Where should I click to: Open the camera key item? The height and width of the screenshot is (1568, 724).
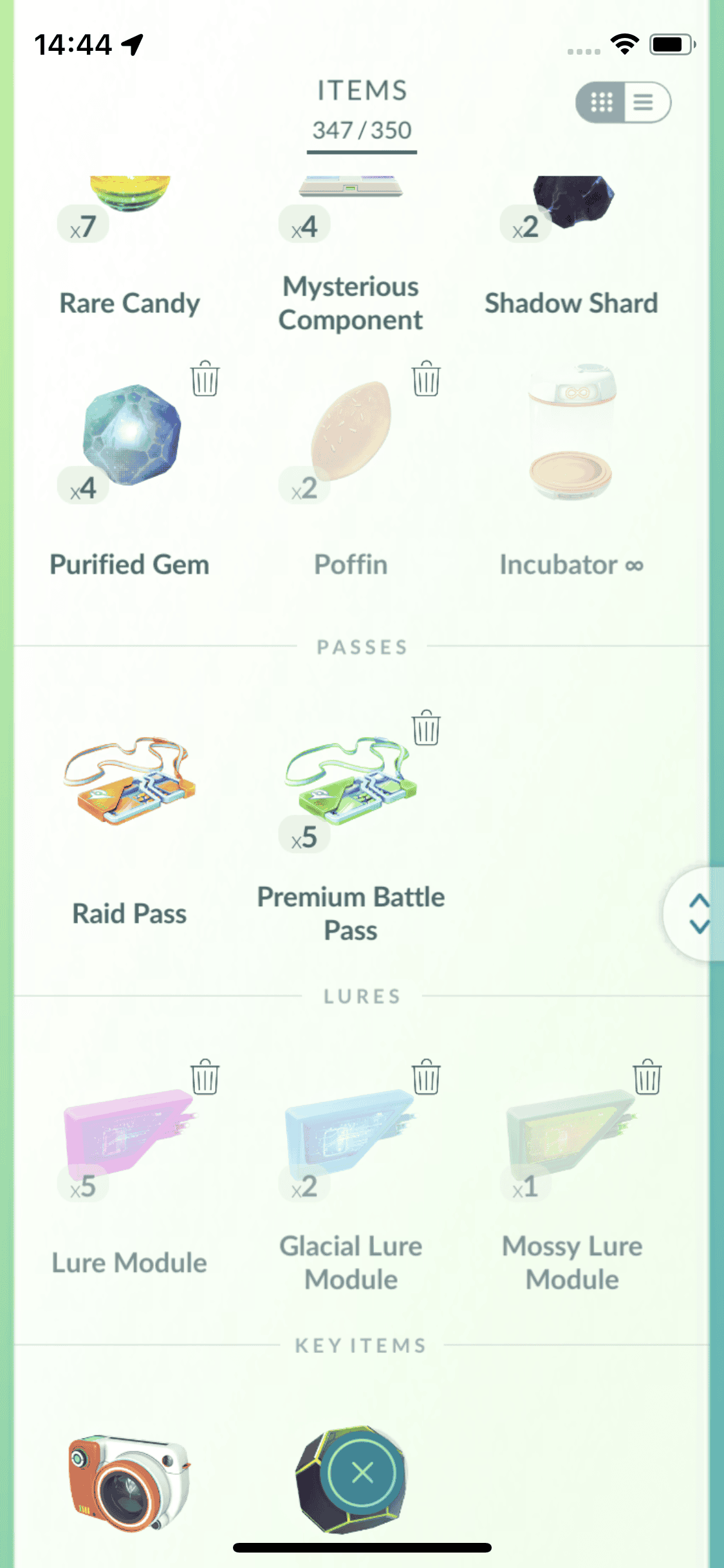[129, 1480]
